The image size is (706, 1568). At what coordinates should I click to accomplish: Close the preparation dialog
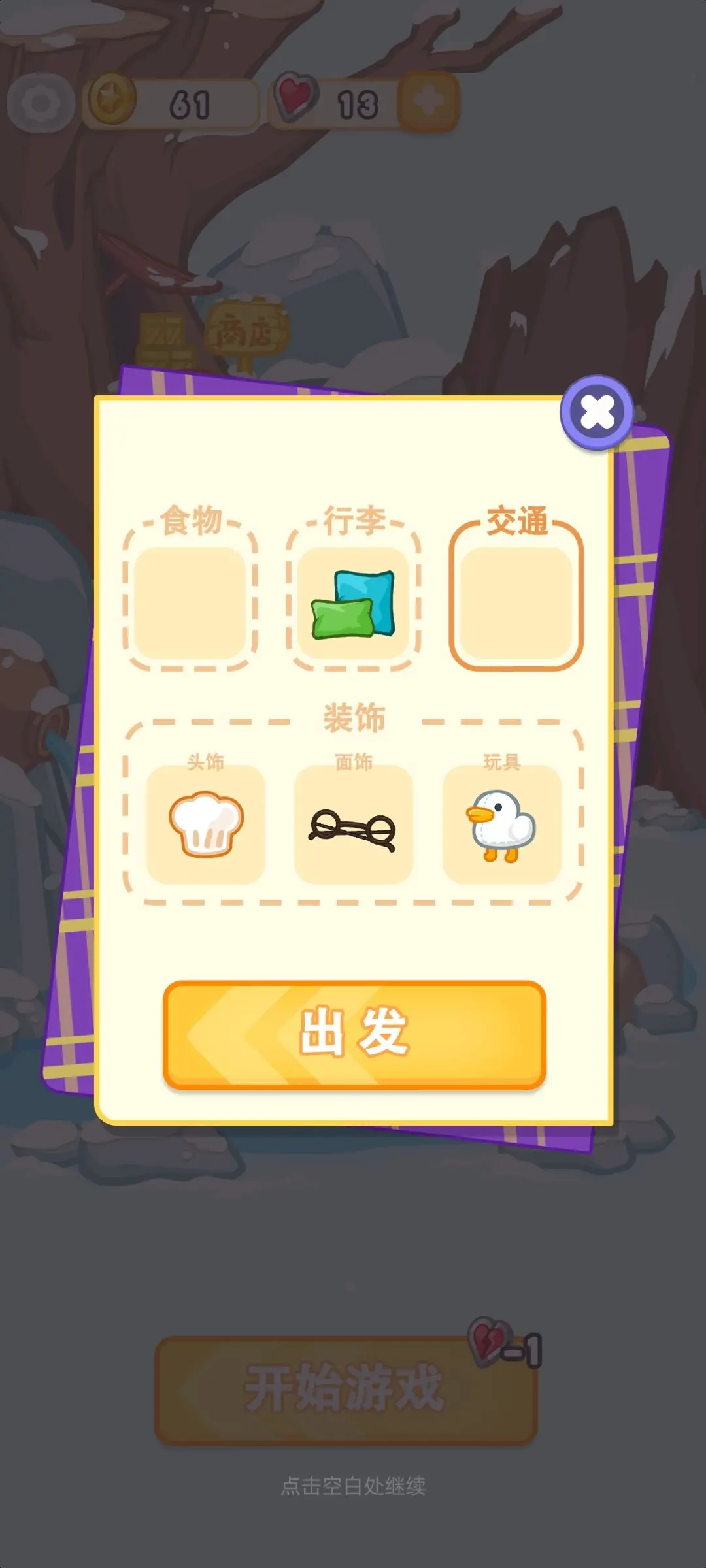tap(597, 412)
